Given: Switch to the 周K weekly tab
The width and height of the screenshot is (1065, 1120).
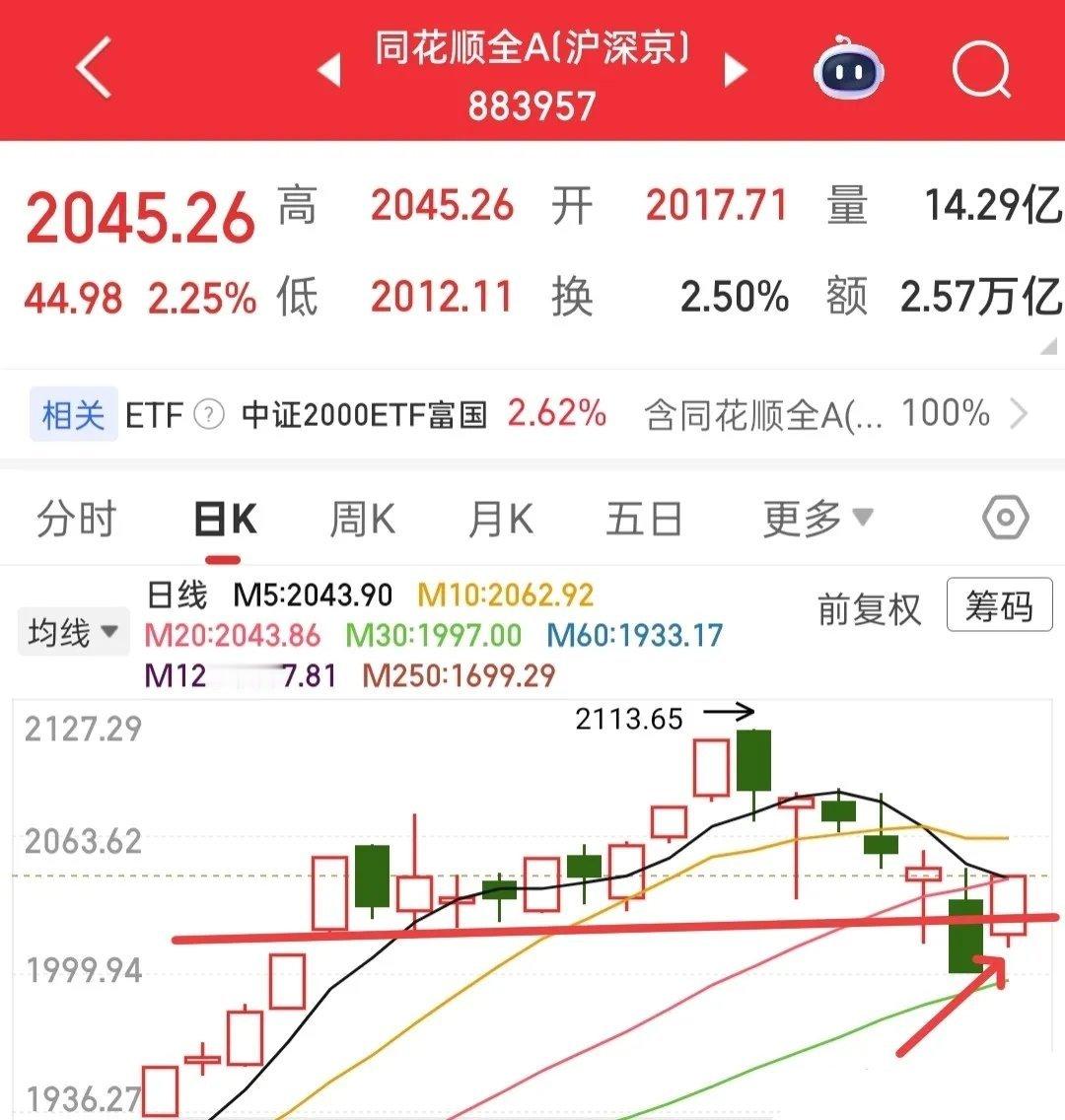Looking at the screenshot, I should [362, 517].
